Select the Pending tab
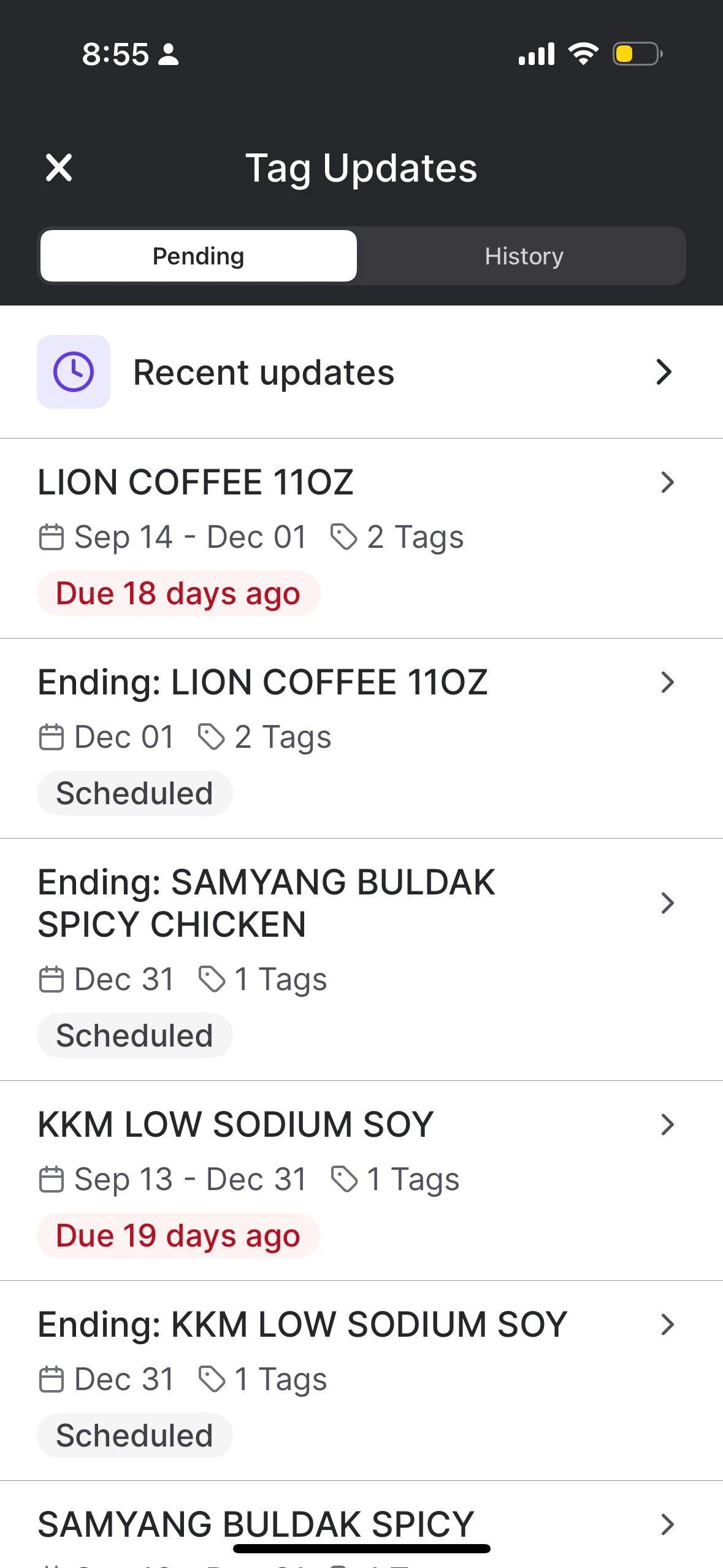This screenshot has height=1568, width=723. click(x=198, y=256)
